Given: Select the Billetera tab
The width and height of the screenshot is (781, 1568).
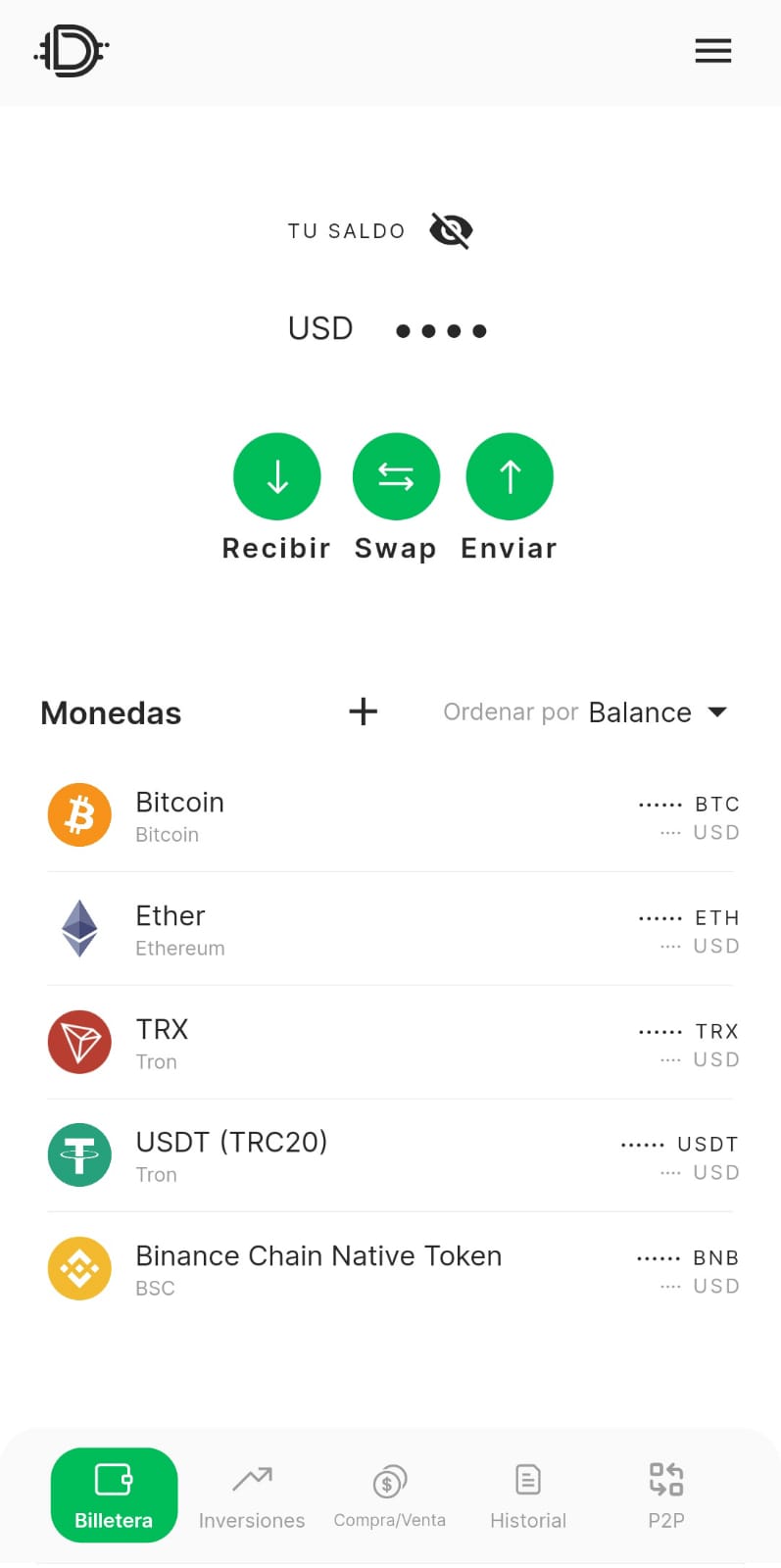Looking at the screenshot, I should click(x=114, y=1494).
